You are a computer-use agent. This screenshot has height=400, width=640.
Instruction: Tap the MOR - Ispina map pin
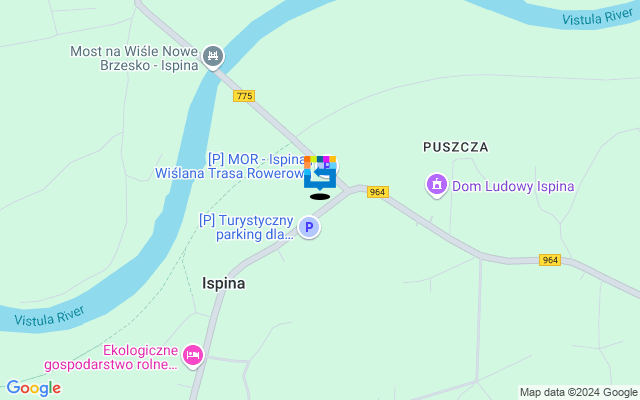pos(320,173)
